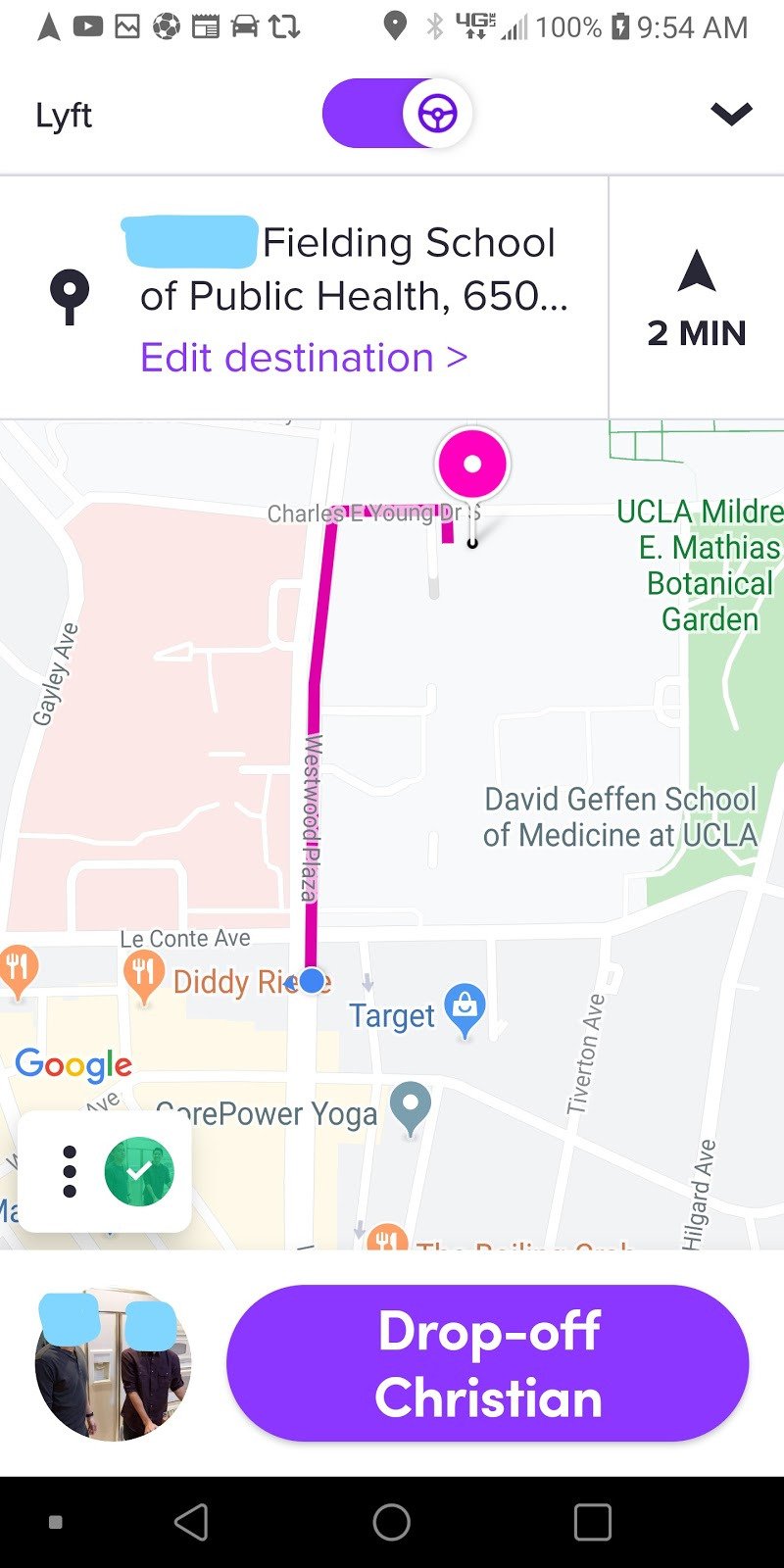The height and width of the screenshot is (1568, 784).
Task: Open the three-dot ride options menu
Action: (70, 1171)
